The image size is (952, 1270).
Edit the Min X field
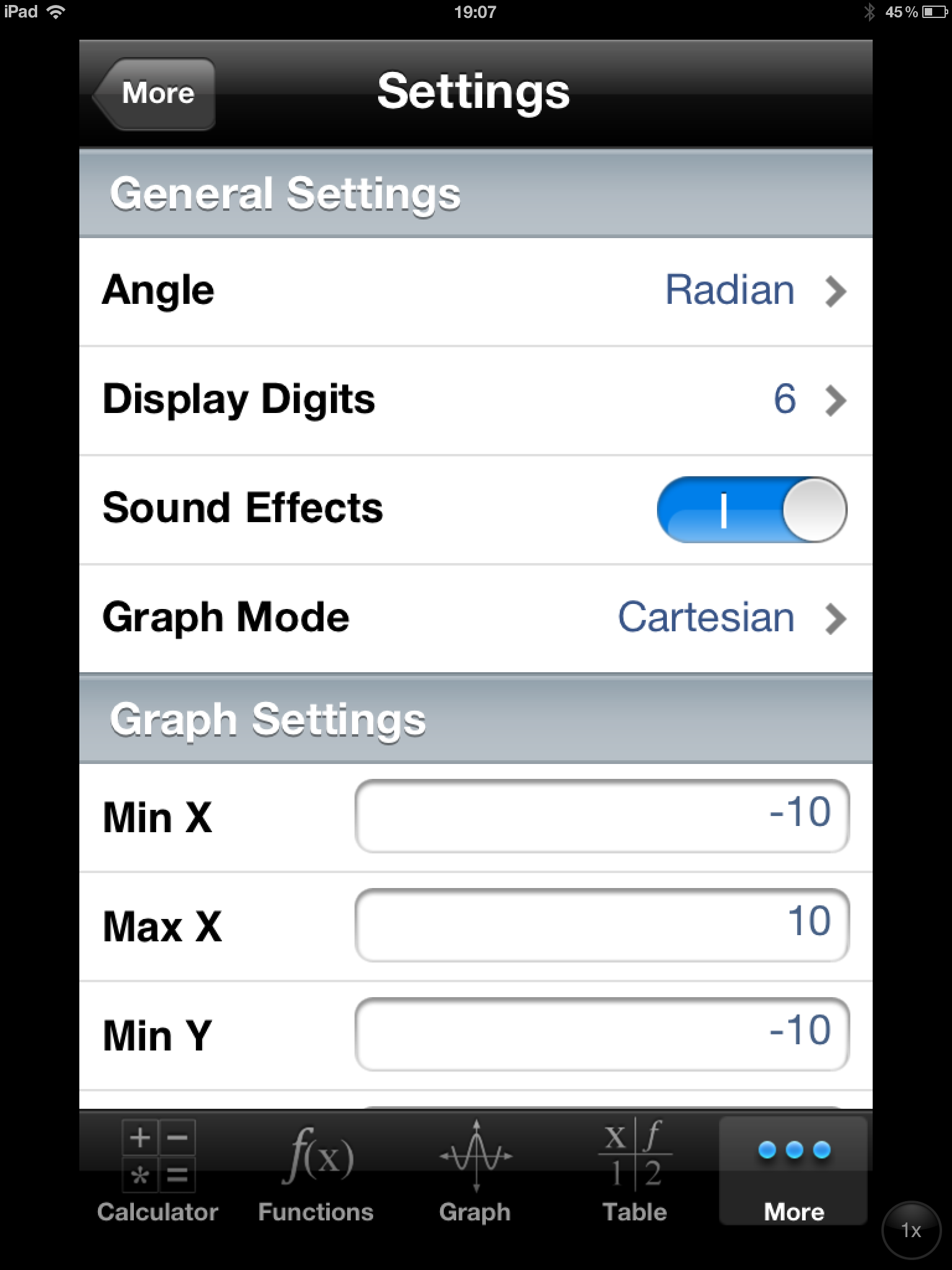pos(601,815)
